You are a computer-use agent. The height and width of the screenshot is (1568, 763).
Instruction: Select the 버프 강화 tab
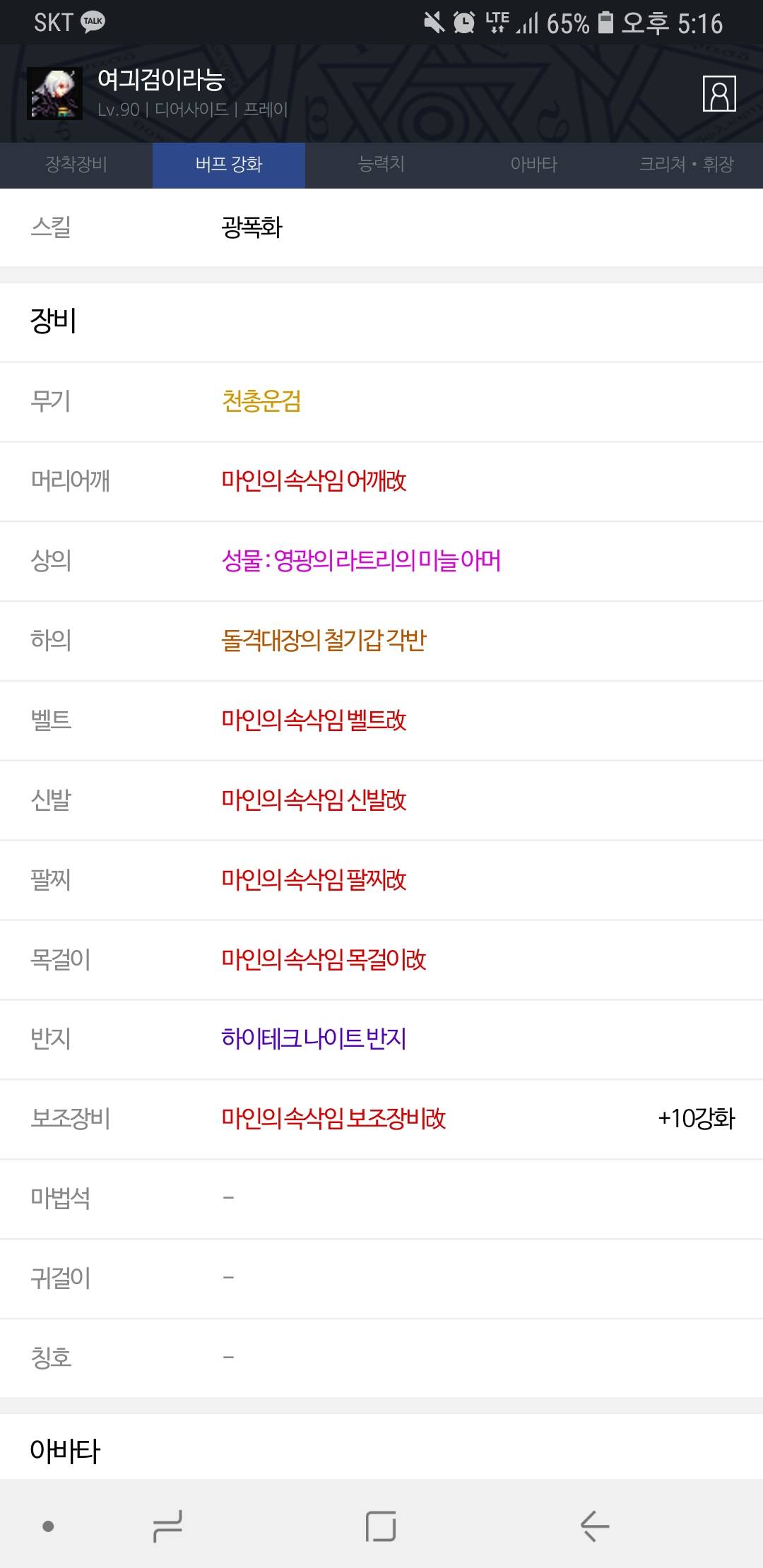[x=228, y=165]
